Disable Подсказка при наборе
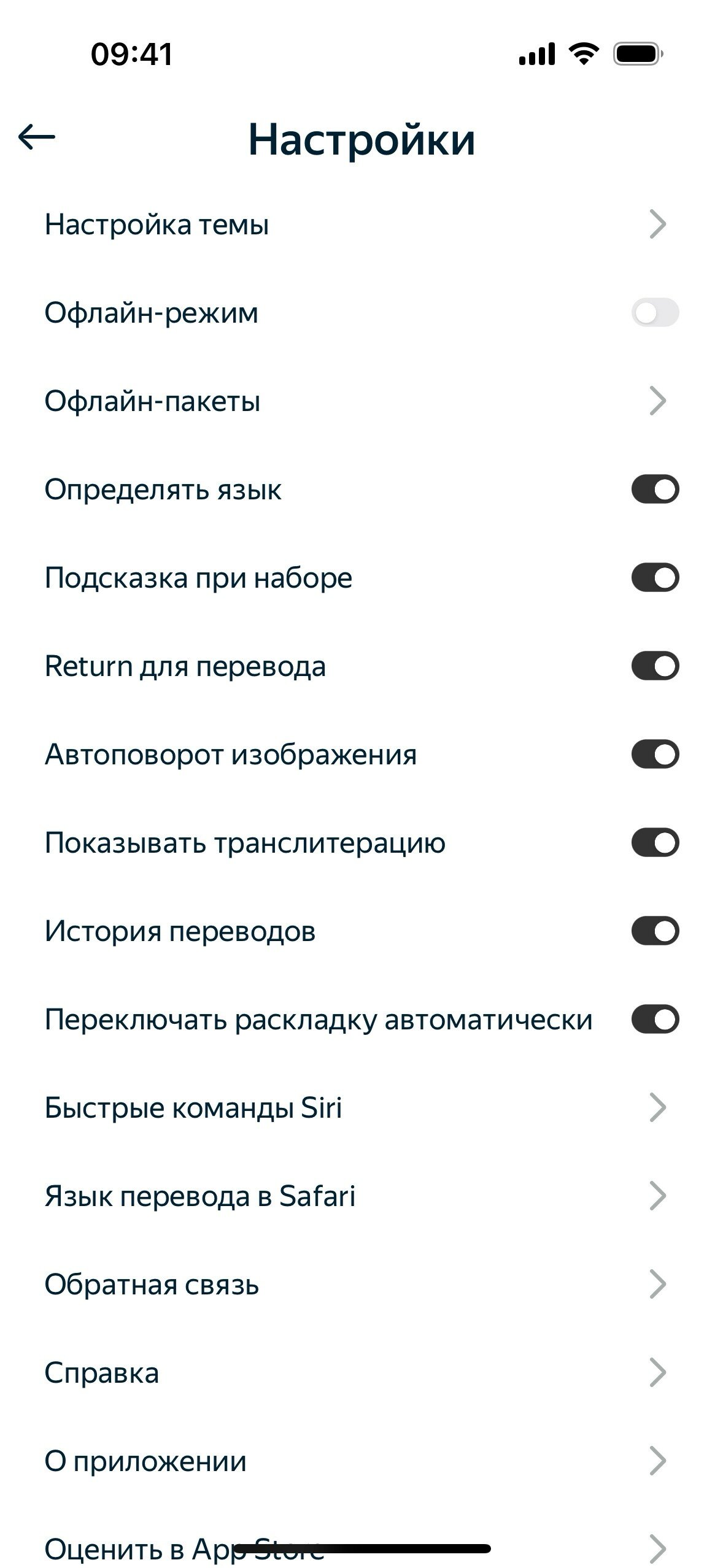 (655, 578)
